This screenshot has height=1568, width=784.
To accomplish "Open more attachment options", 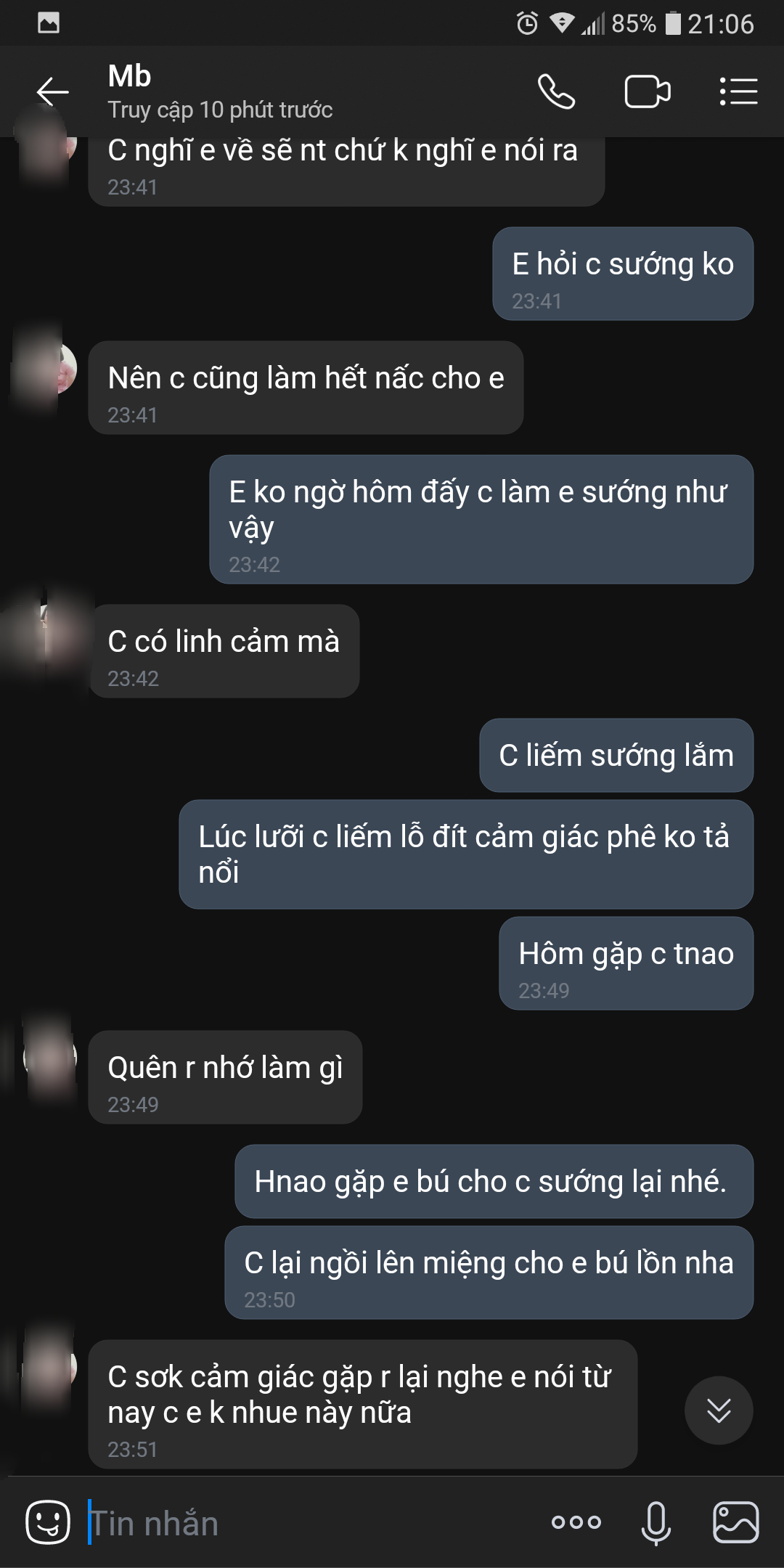I will [x=576, y=1522].
